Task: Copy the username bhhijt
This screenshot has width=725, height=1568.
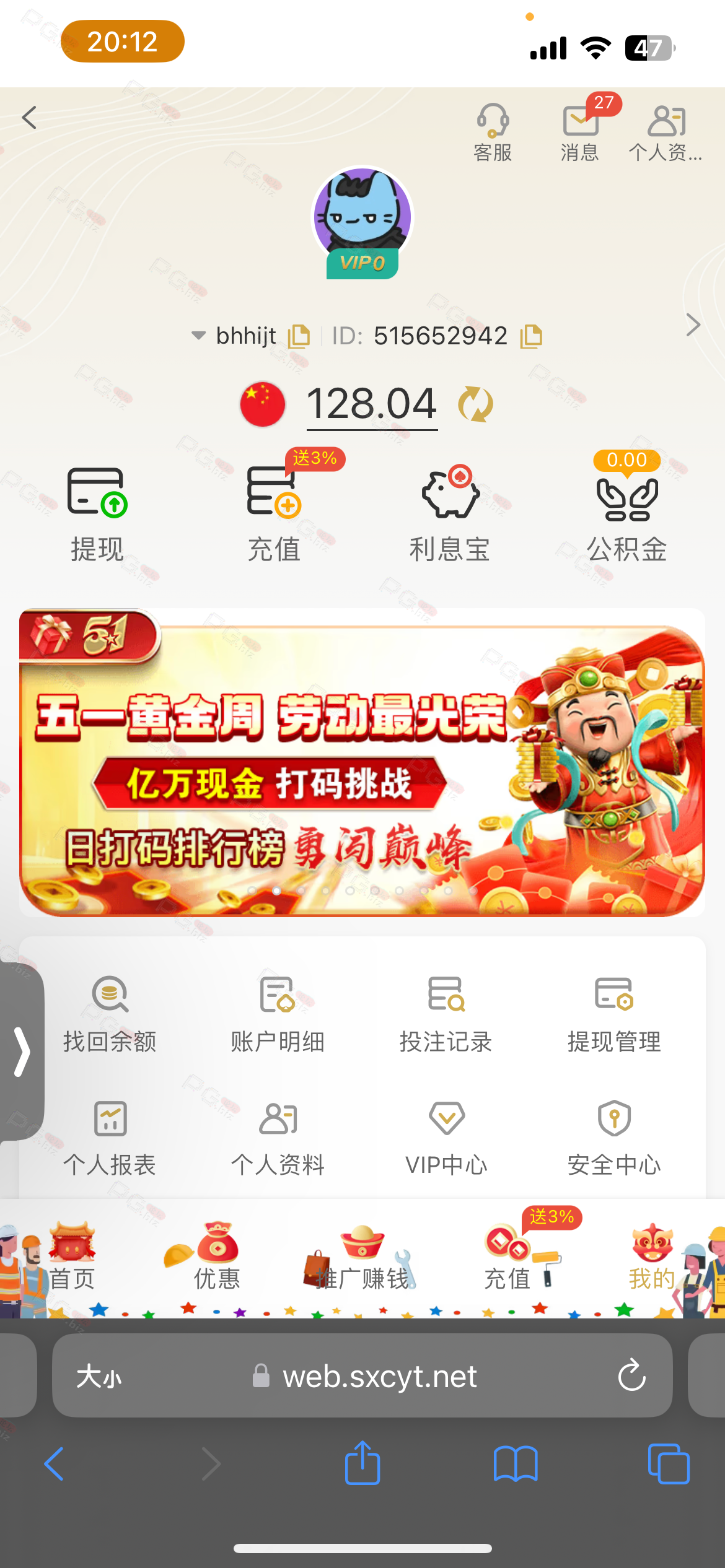Action: coord(299,336)
